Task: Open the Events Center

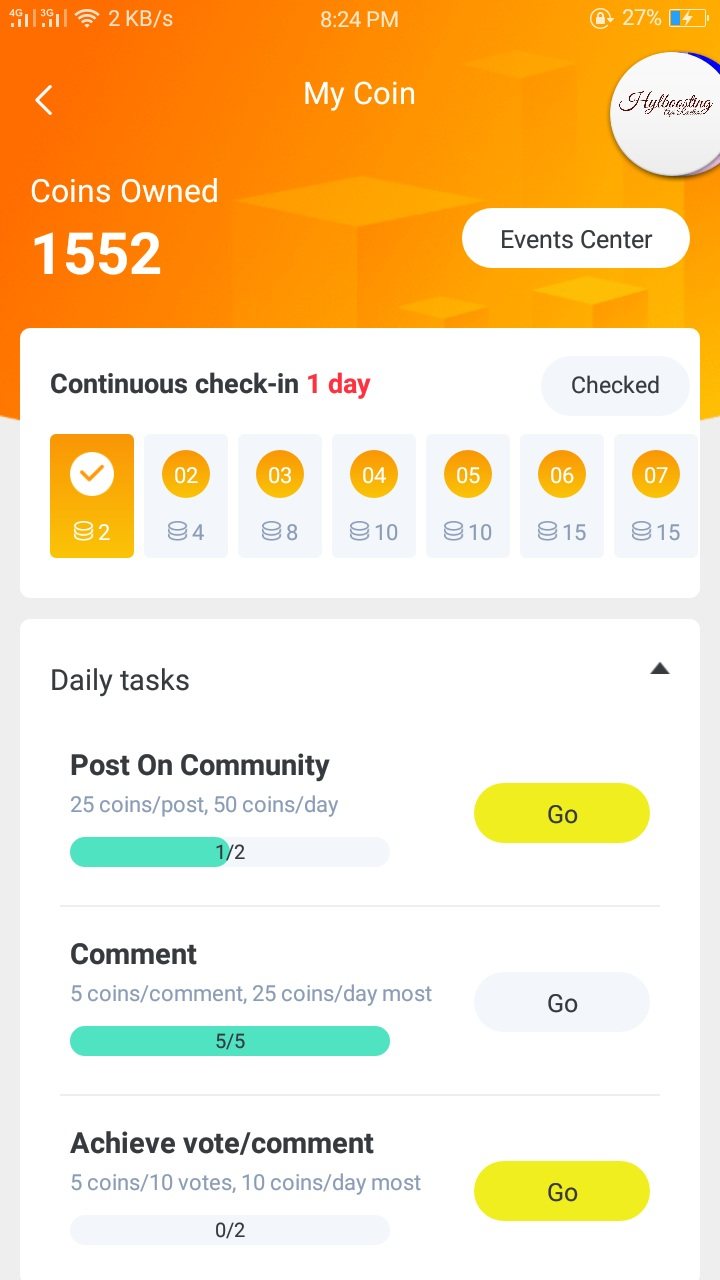Action: pyautogui.click(x=575, y=239)
